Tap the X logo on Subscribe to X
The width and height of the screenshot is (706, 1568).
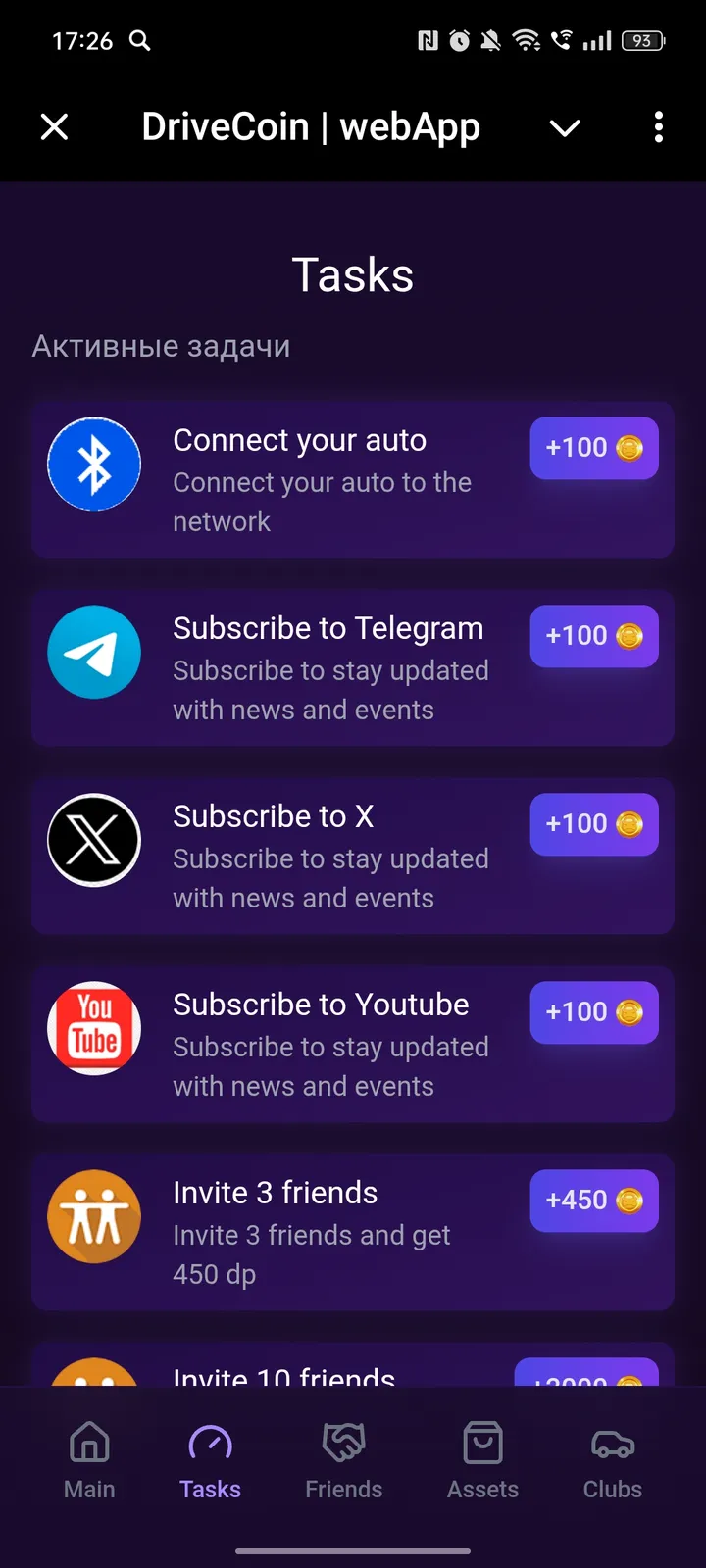94,840
